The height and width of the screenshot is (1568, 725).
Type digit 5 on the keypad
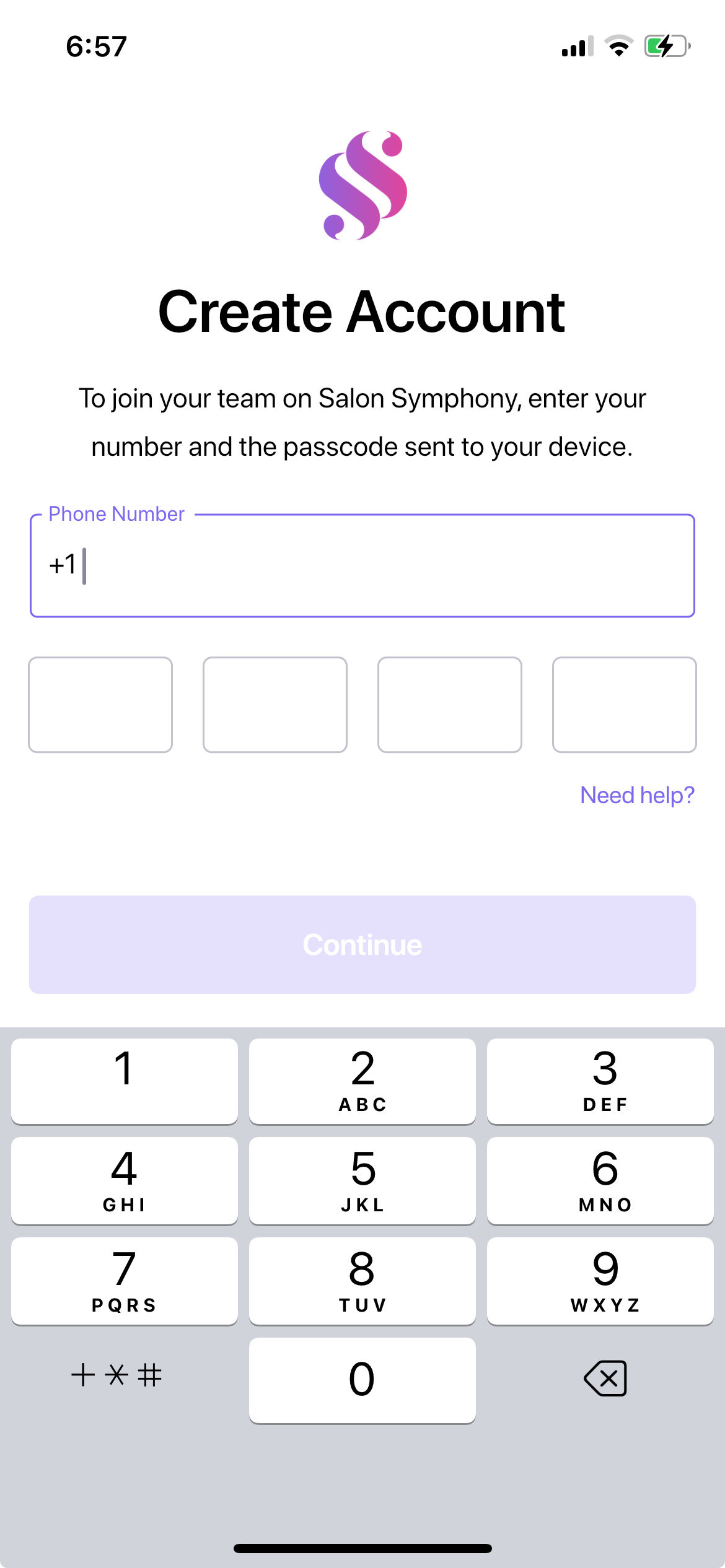(362, 1180)
